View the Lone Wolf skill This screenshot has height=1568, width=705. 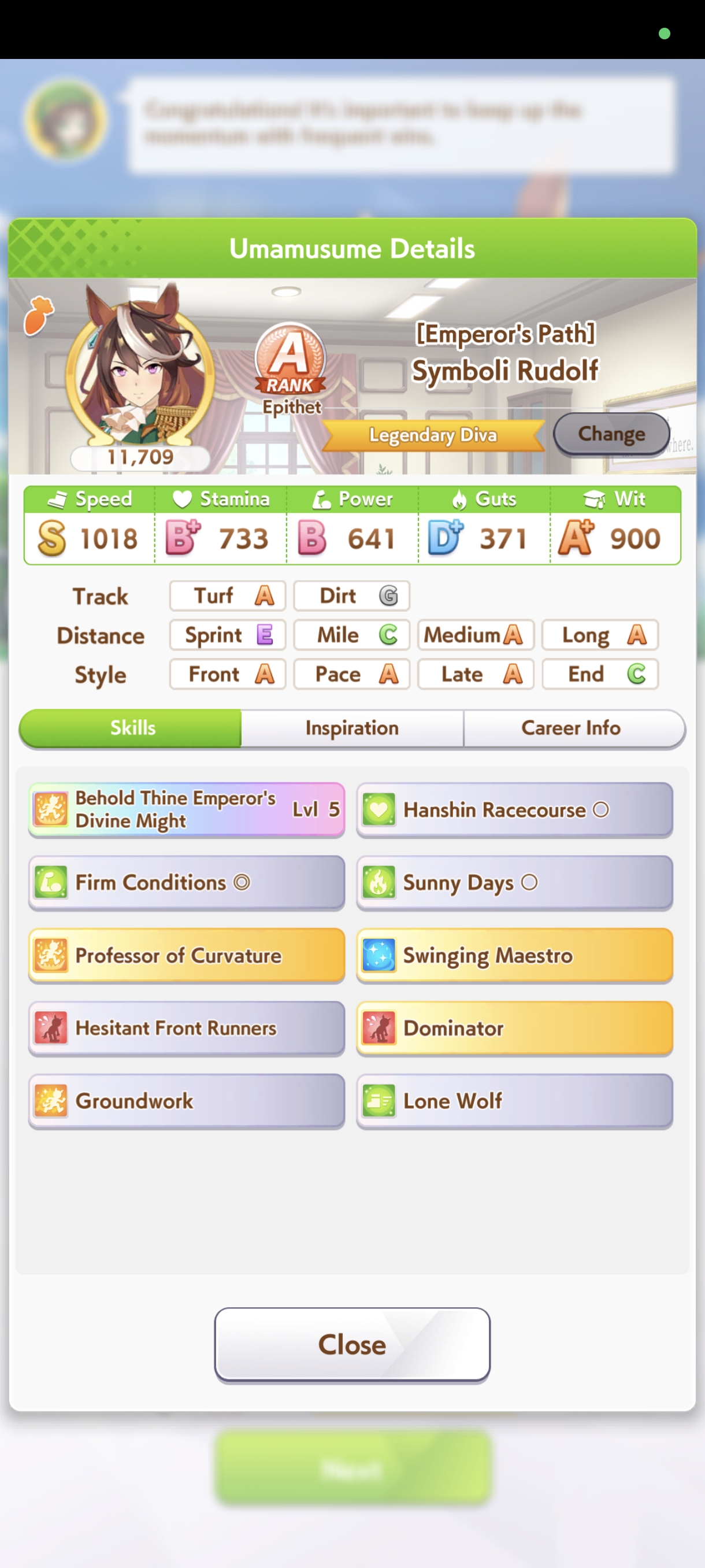point(515,1101)
